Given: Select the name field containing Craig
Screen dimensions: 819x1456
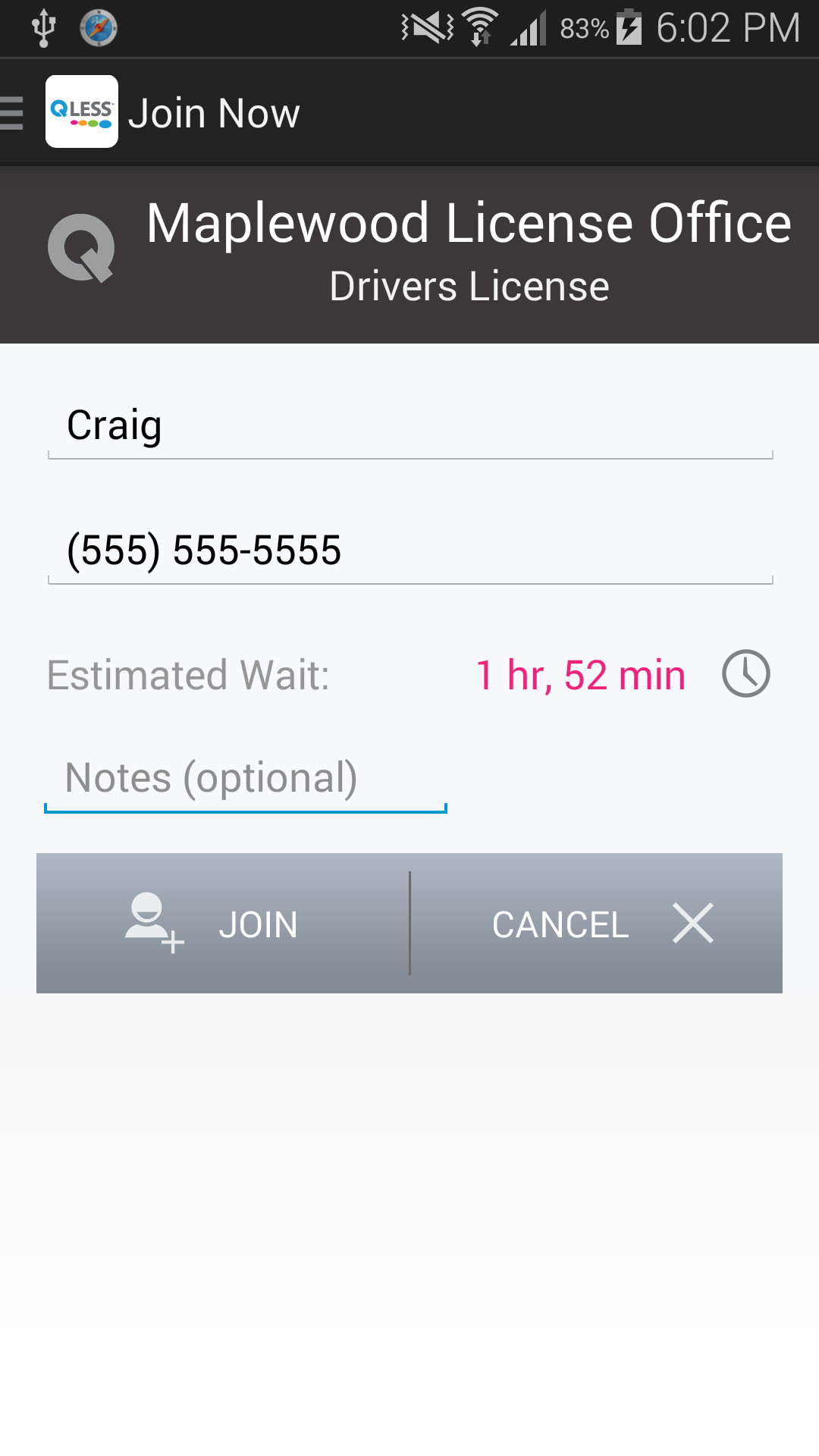Looking at the screenshot, I should [x=409, y=426].
